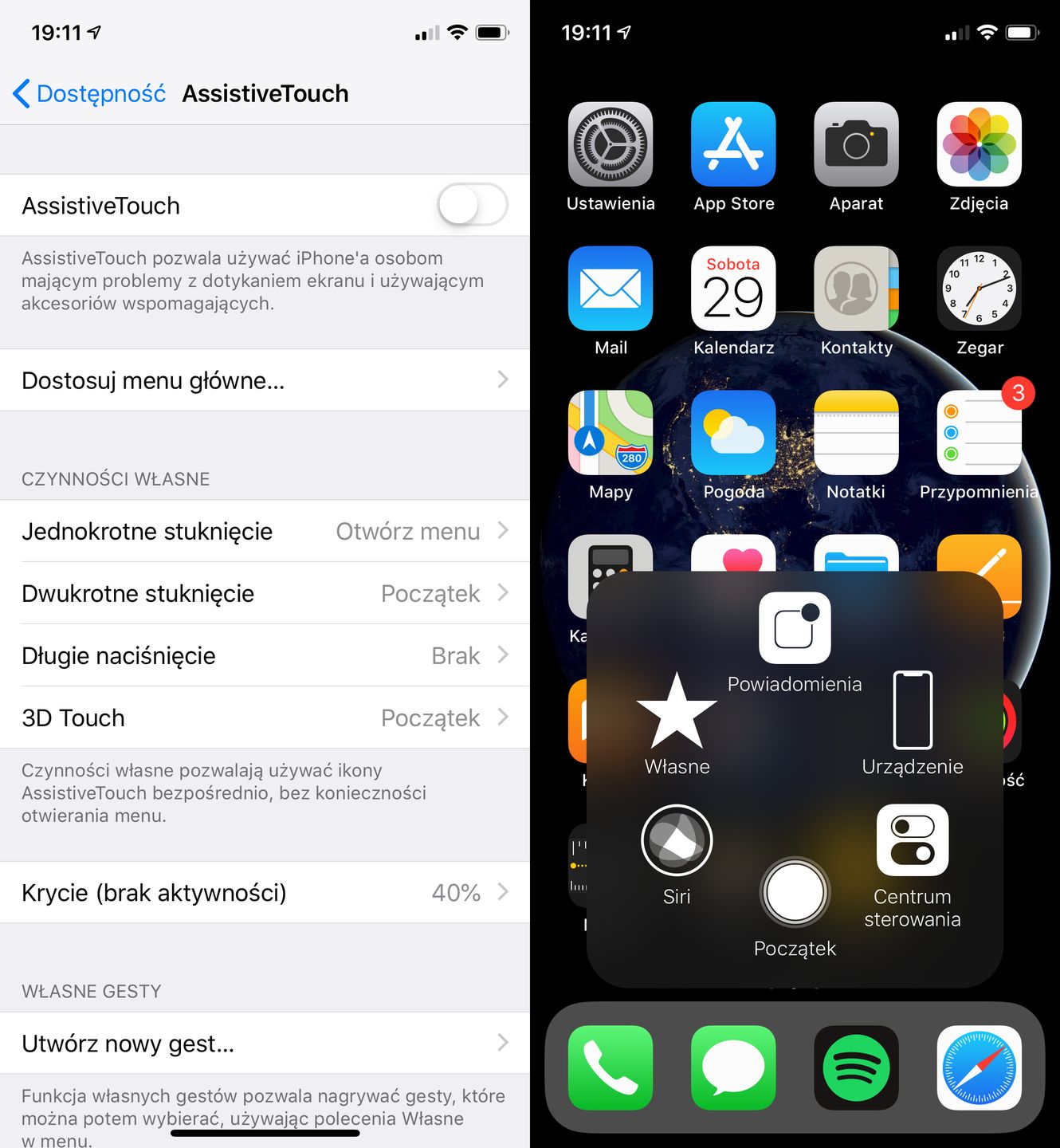Open Safari from the dock
The width and height of the screenshot is (1060, 1148).
tap(979, 1067)
